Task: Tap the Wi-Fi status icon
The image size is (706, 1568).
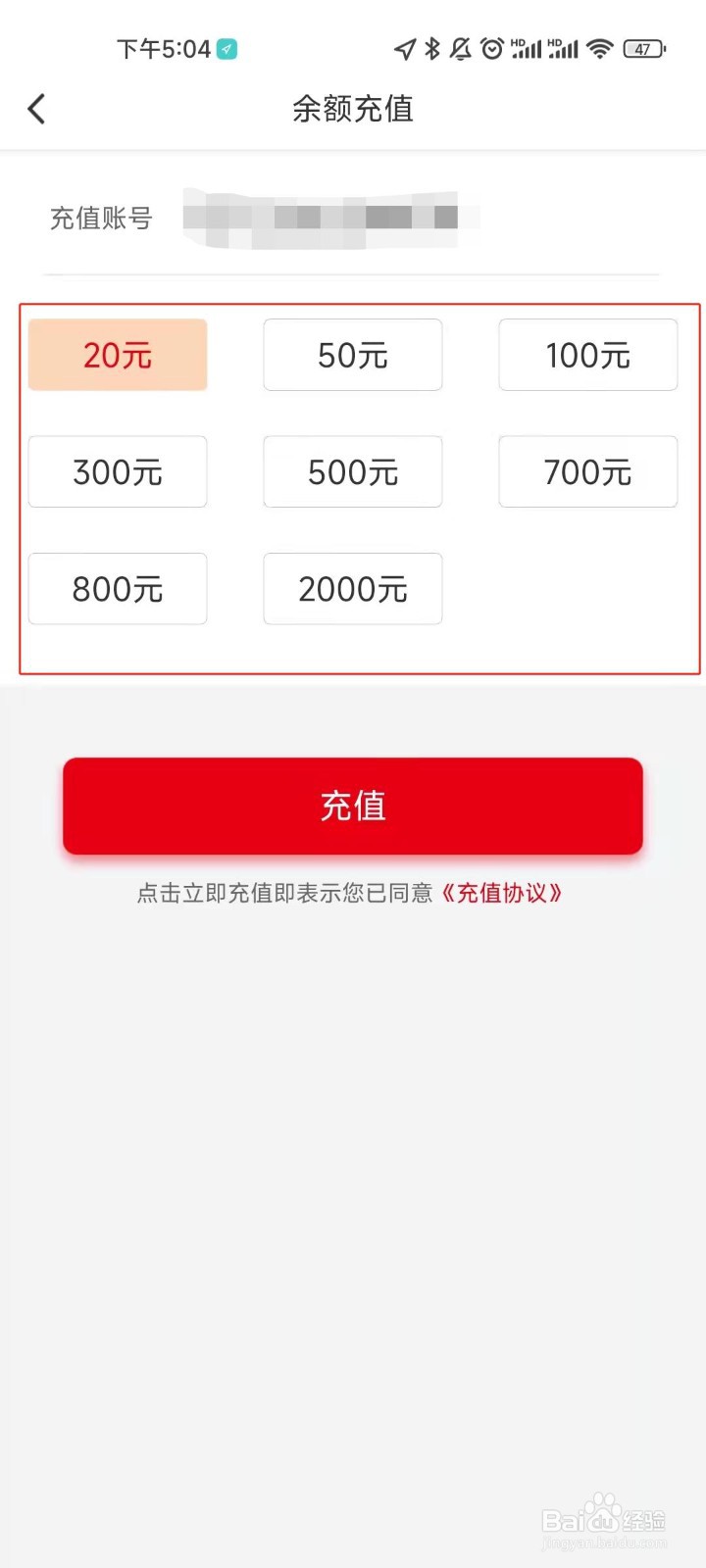Action: [601, 48]
